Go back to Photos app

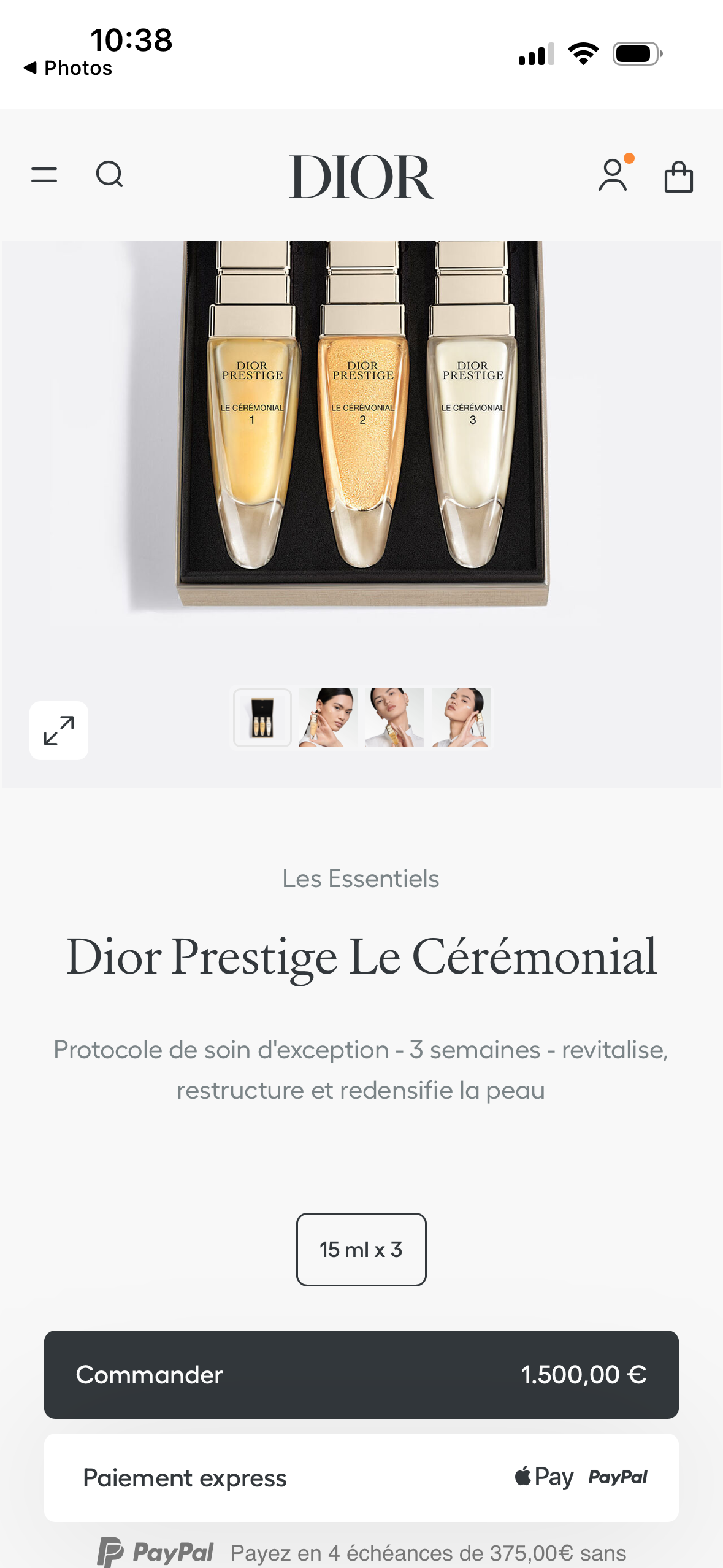[68, 67]
